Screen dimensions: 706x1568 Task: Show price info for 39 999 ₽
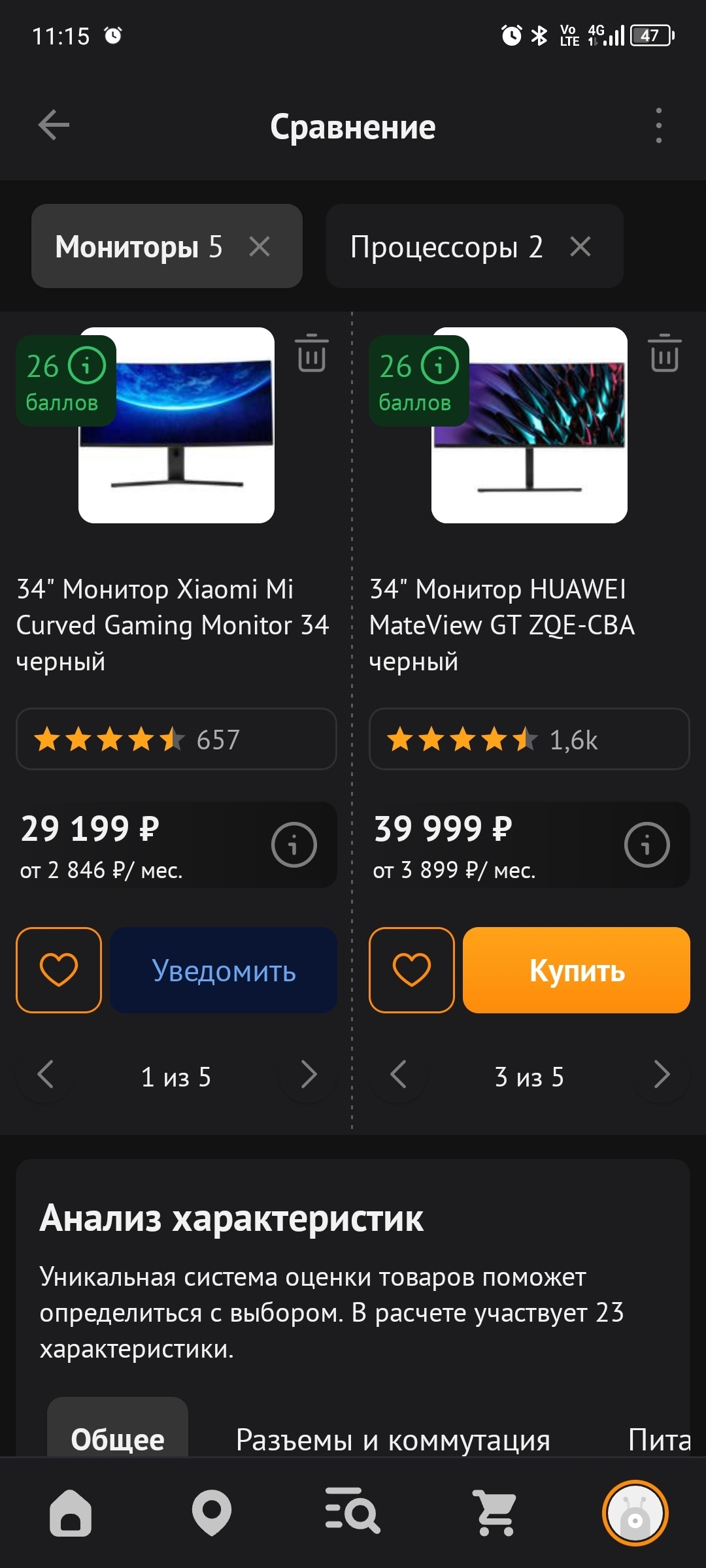coord(647,845)
